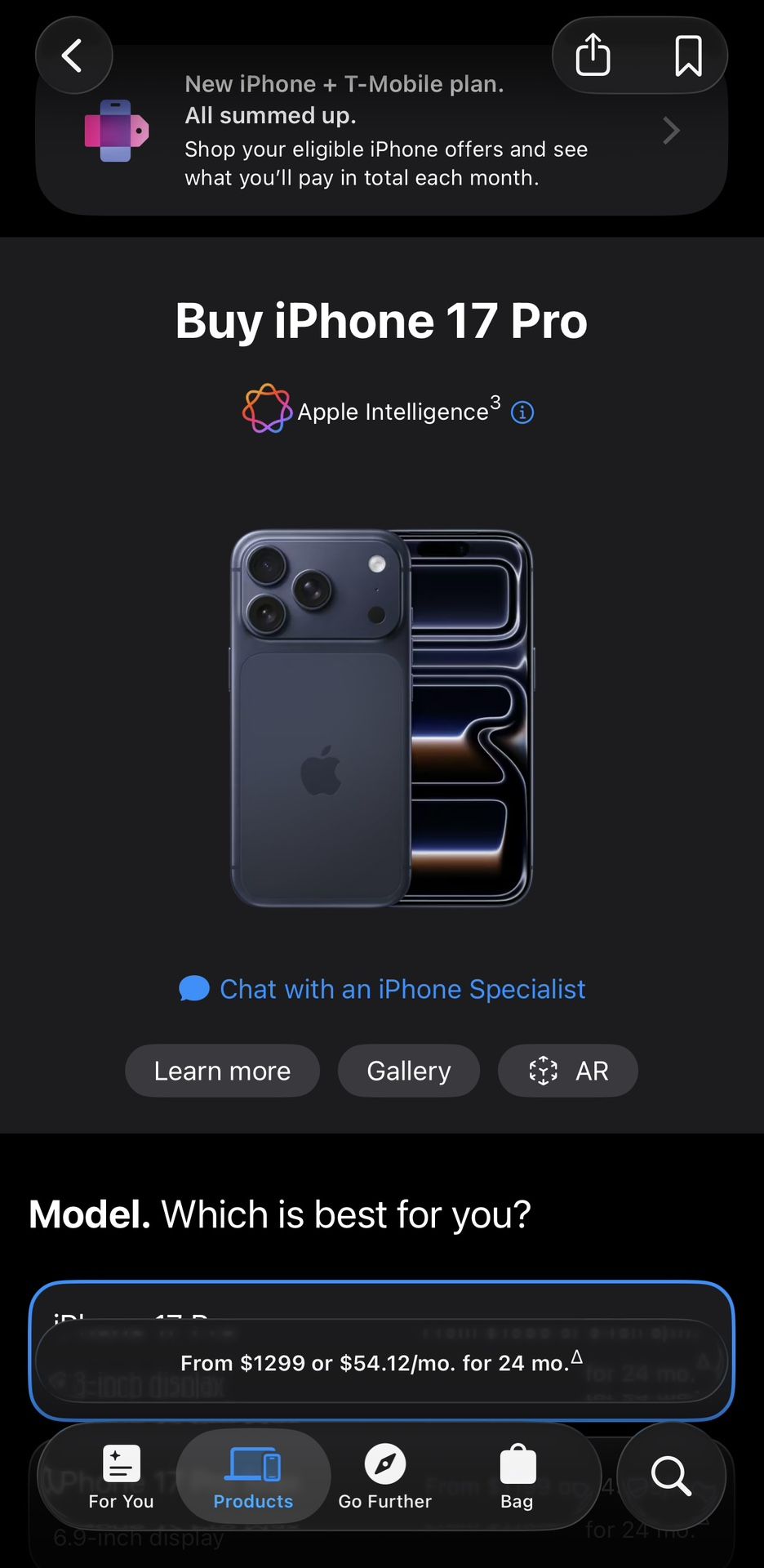
Task: Switch to the For You tab
Action: tap(121, 1477)
